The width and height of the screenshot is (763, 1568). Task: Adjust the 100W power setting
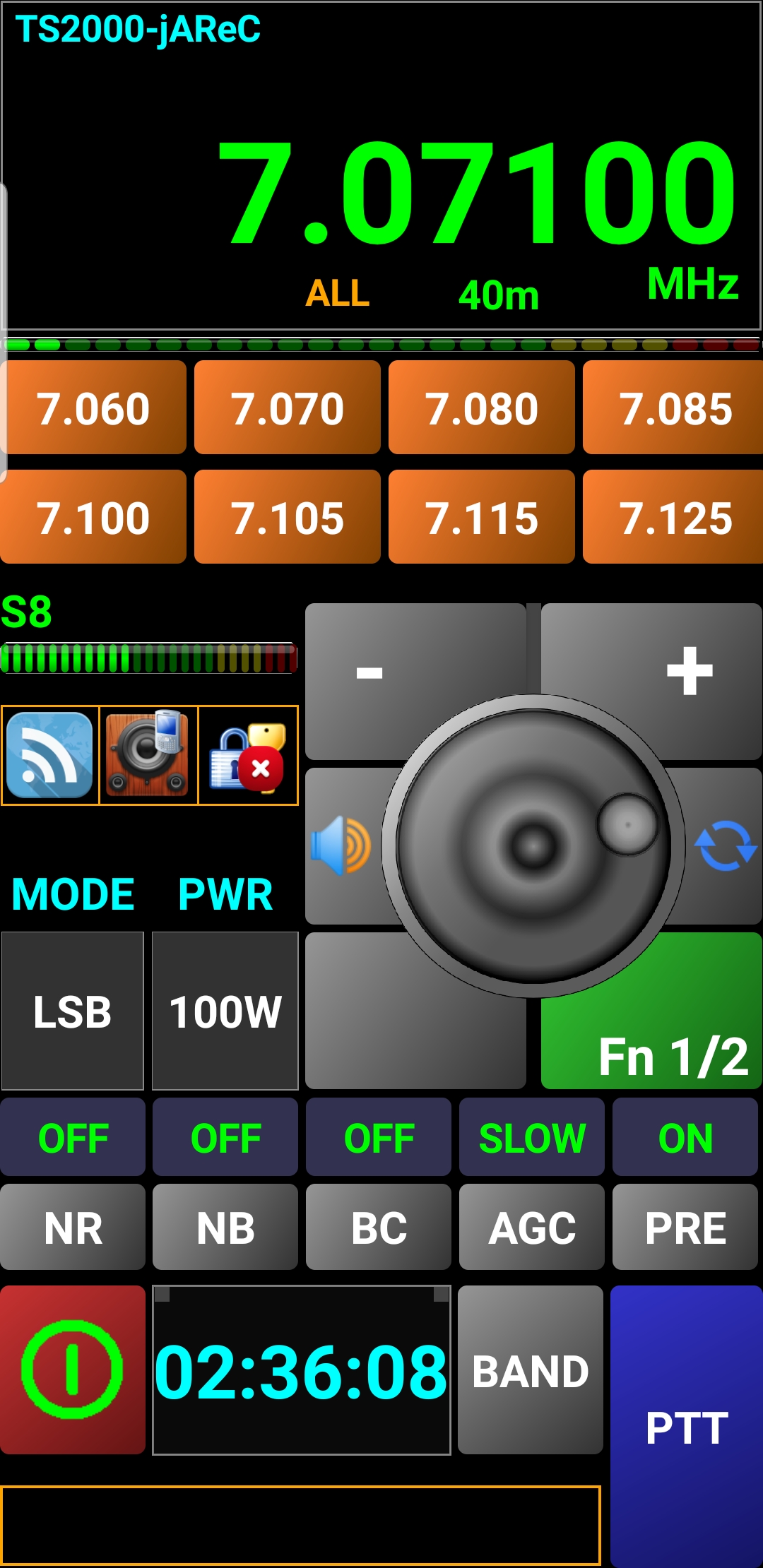point(225,1011)
